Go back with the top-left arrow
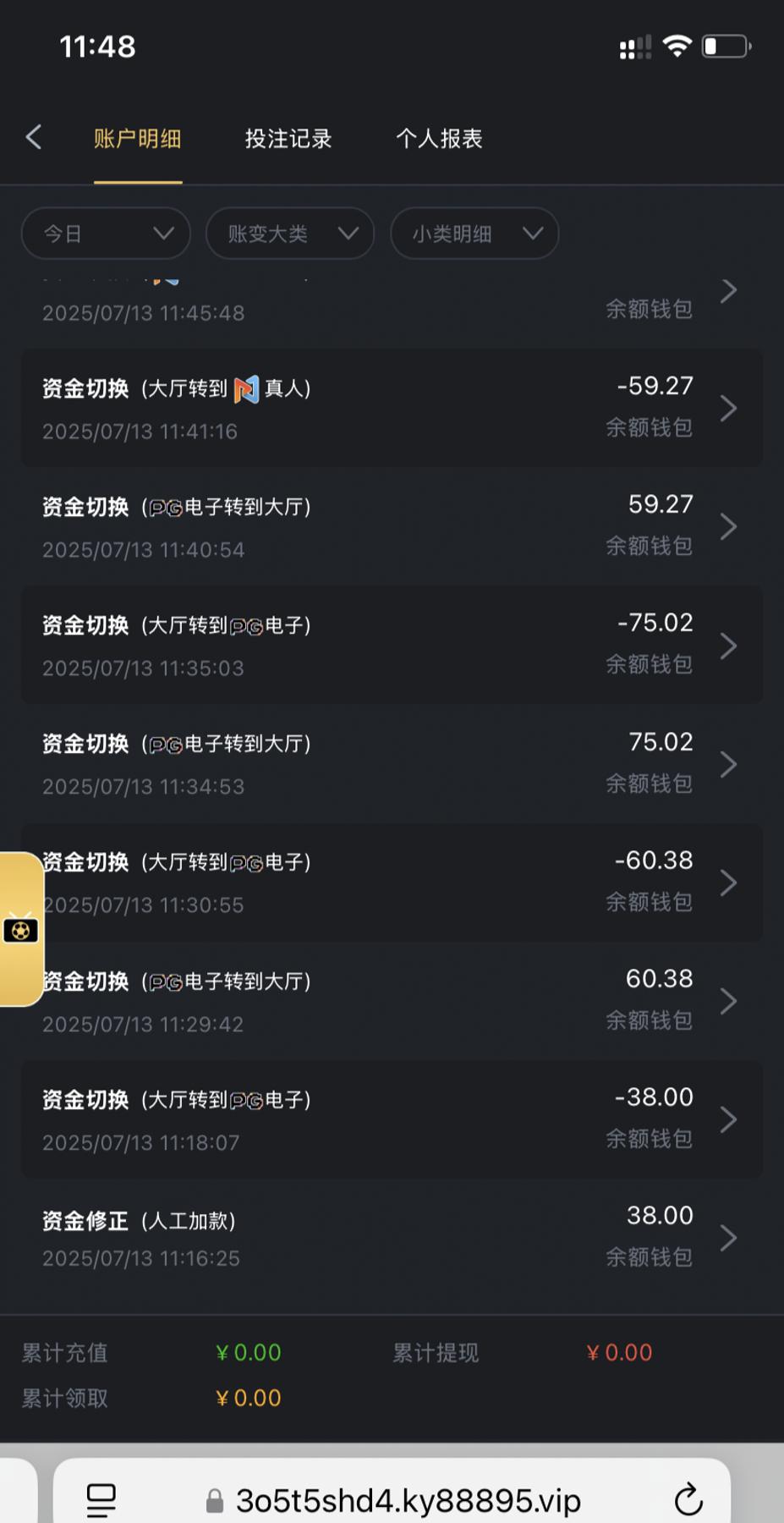 tap(34, 137)
